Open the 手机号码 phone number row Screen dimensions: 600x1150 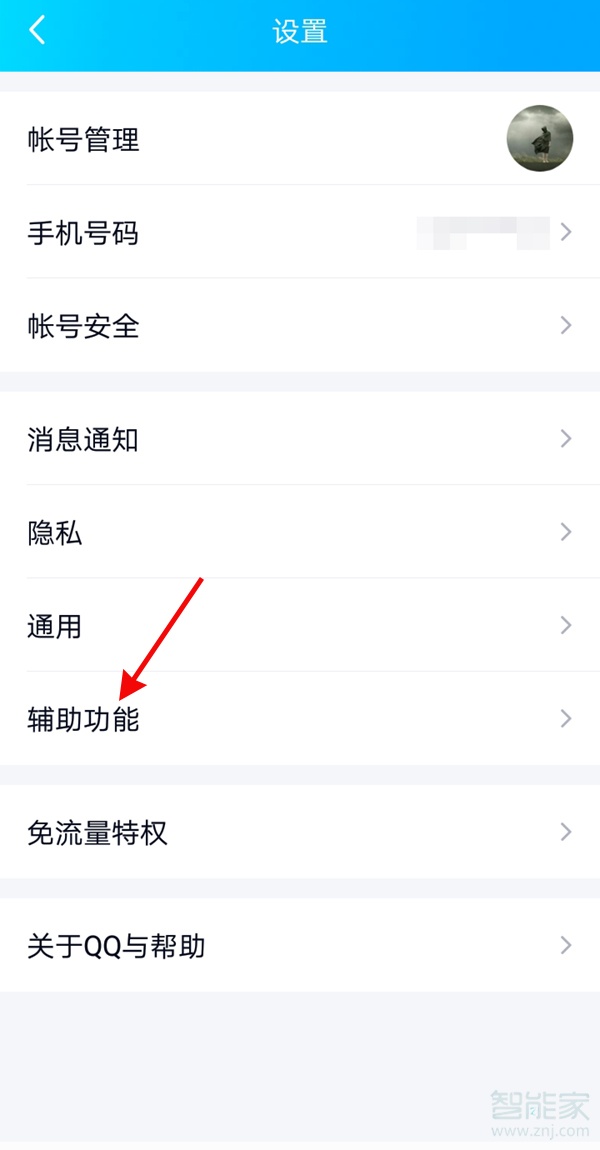300,233
